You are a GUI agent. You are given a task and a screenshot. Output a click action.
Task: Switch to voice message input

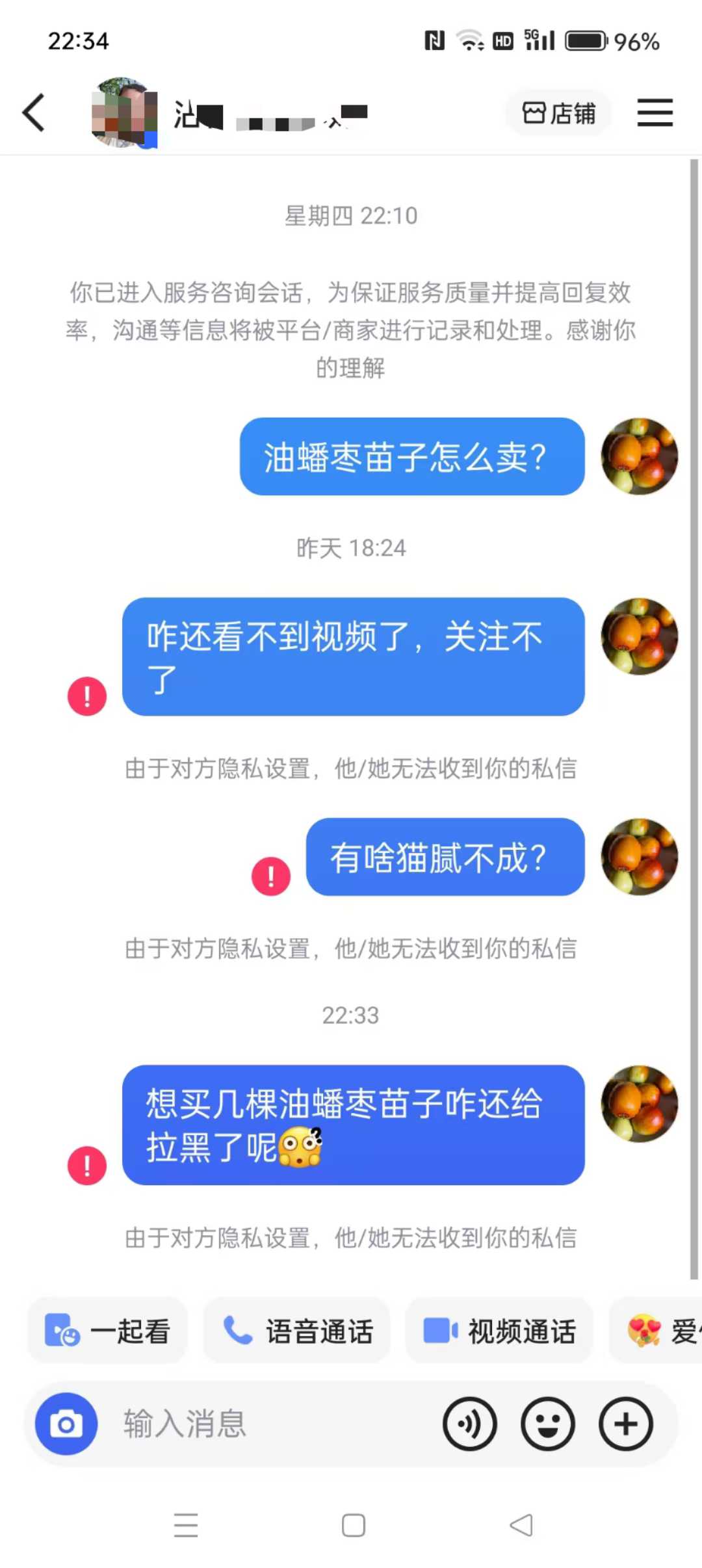pyautogui.click(x=470, y=1424)
